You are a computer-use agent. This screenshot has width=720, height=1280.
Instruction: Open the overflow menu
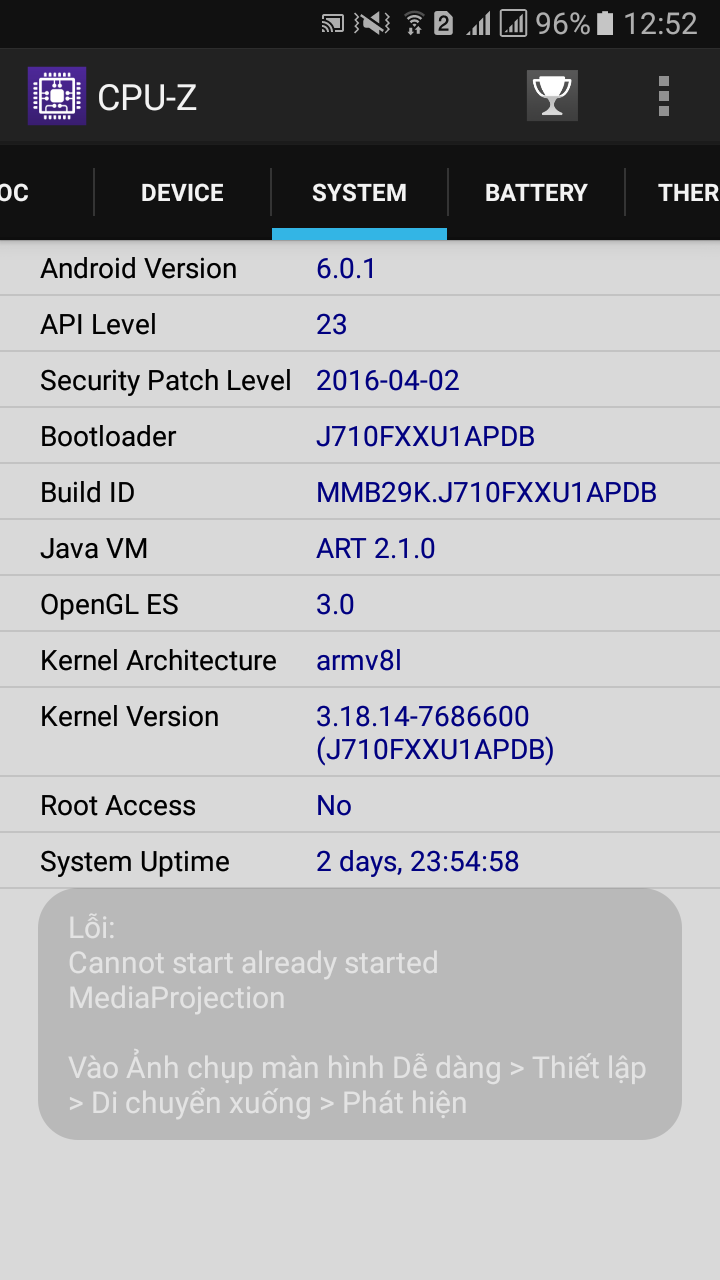coord(664,96)
